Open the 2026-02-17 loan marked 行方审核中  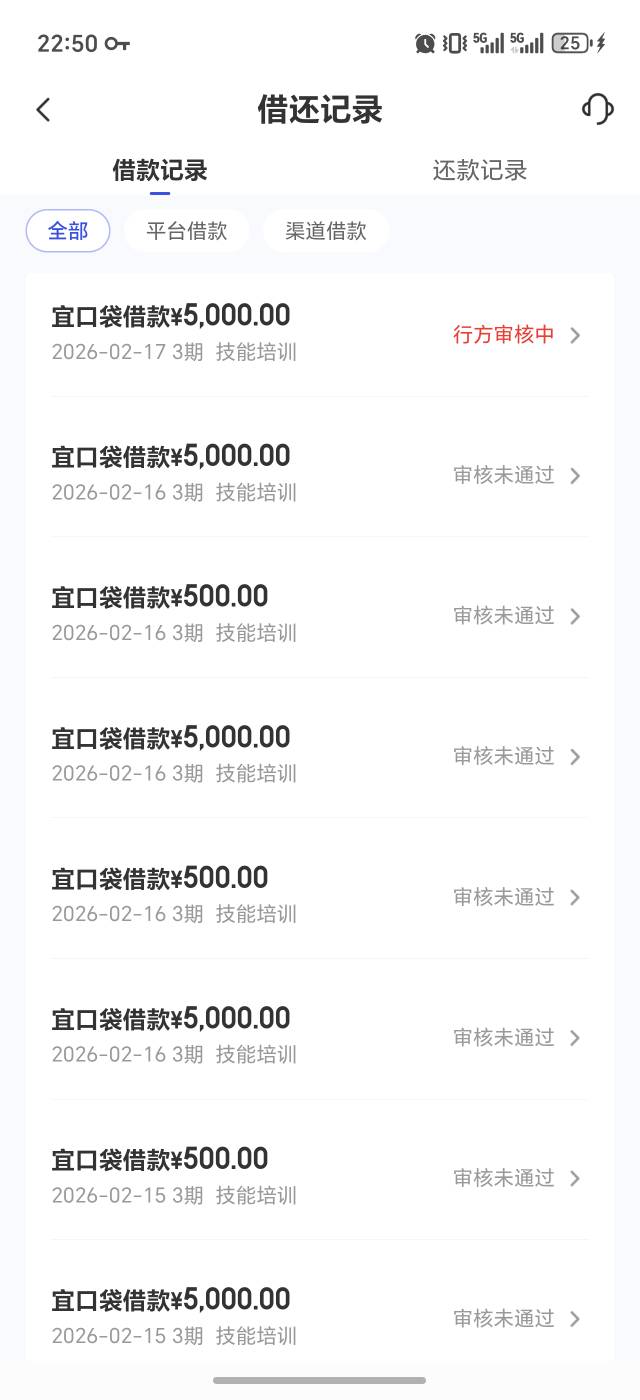[320, 334]
